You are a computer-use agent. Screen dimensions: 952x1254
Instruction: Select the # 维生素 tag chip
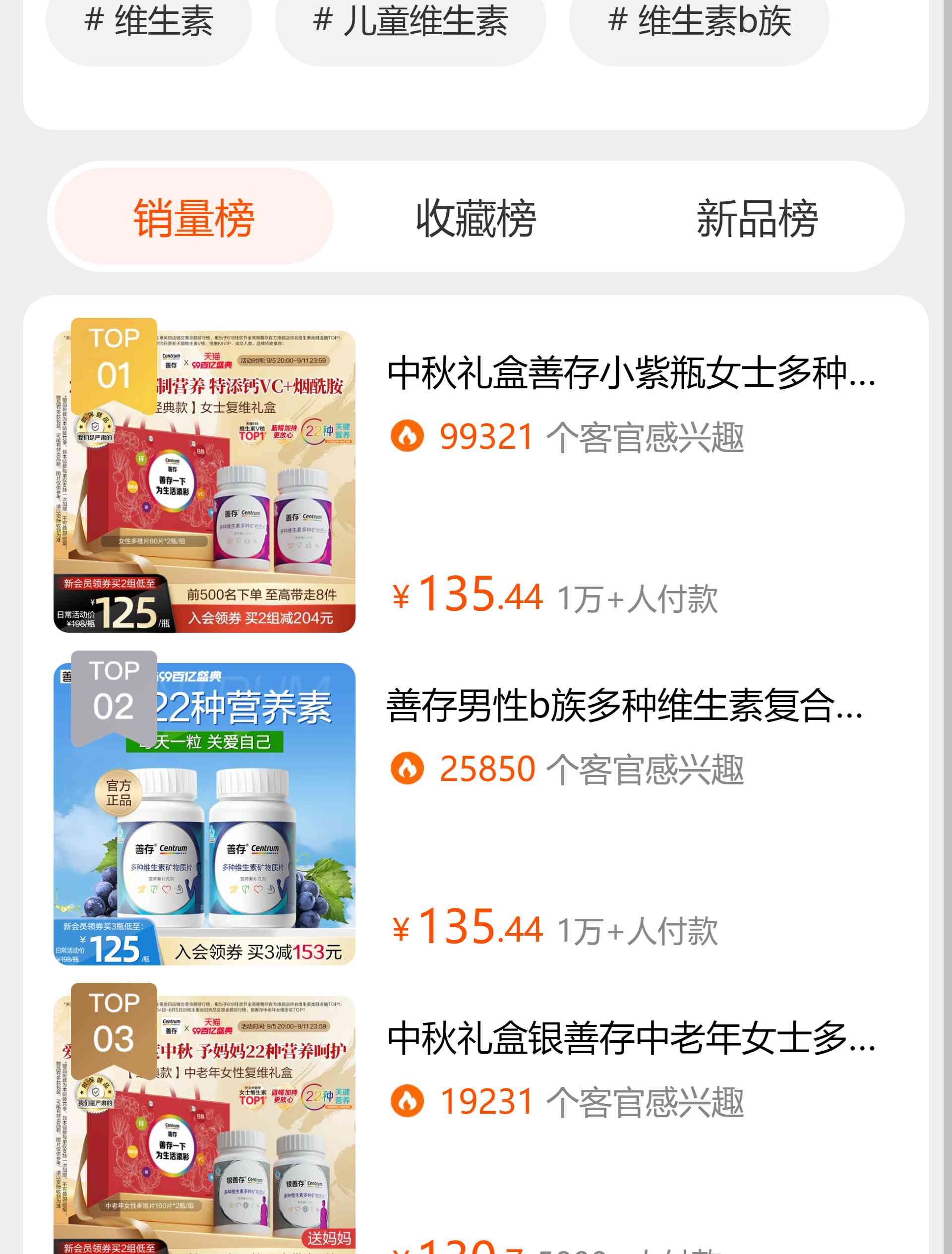pos(149,23)
